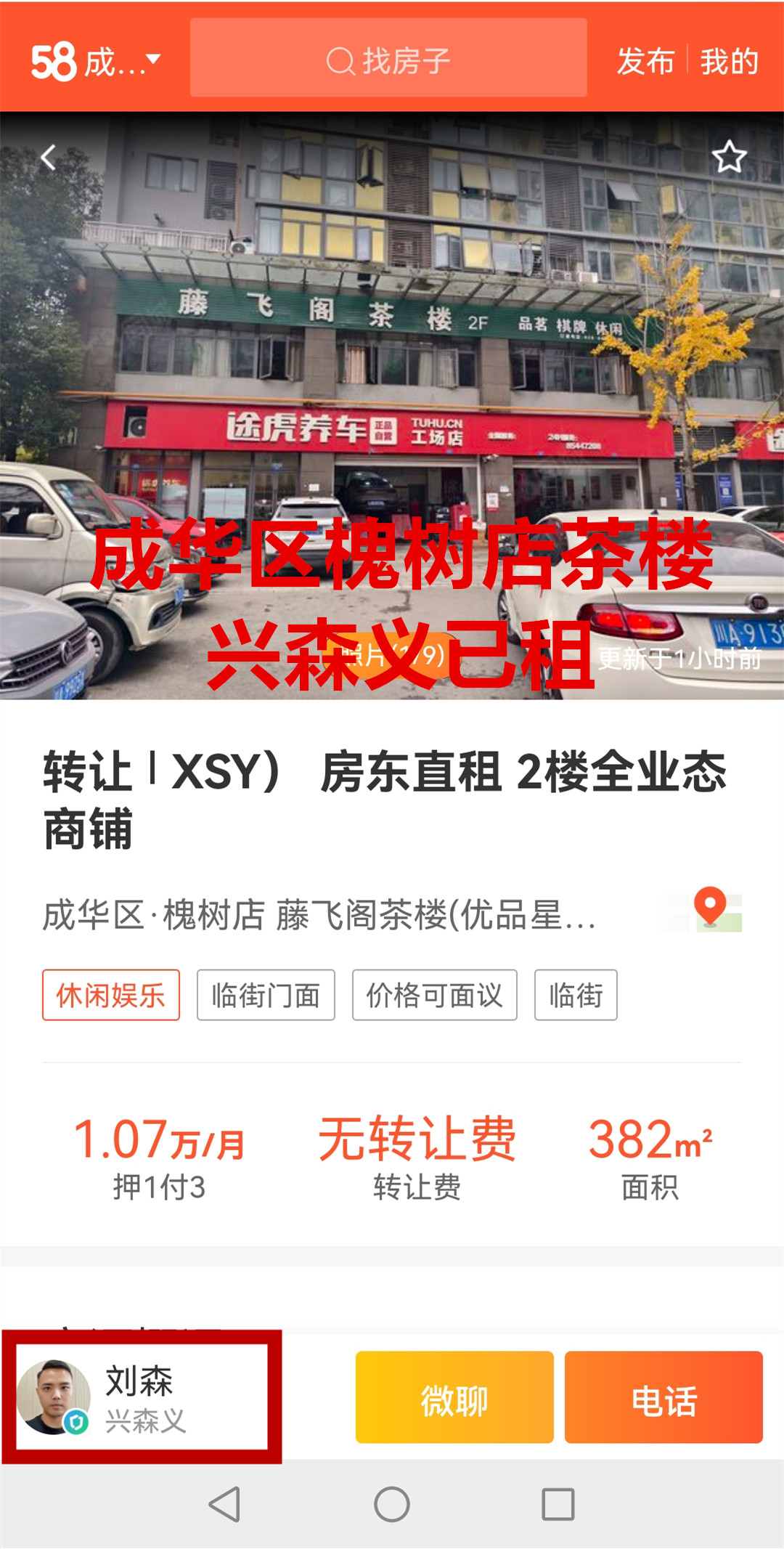Tap 发布 to post a listing
This screenshot has height=1549, width=784.
tap(645, 61)
